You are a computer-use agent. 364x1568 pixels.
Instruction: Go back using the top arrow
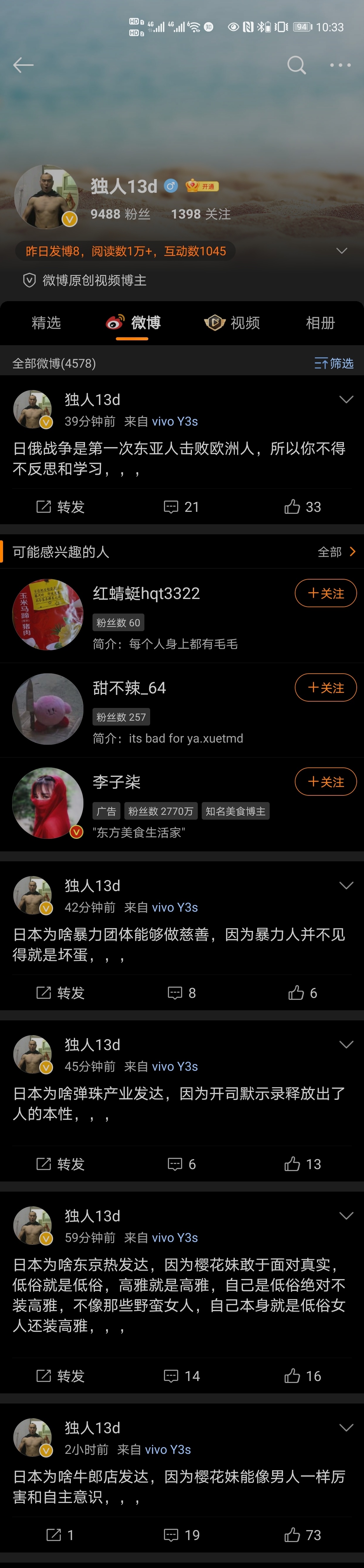click(23, 65)
